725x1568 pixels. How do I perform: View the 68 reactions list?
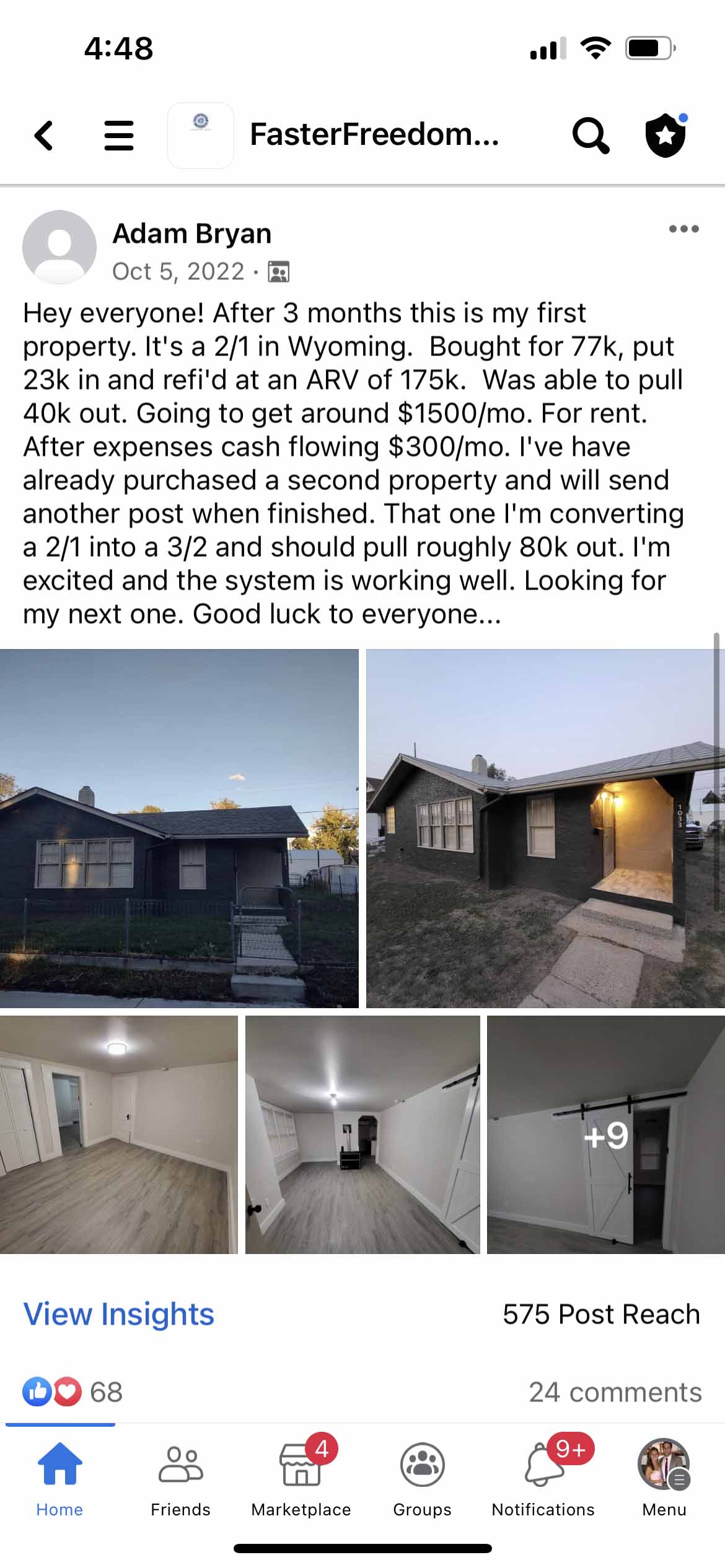pos(73,1392)
